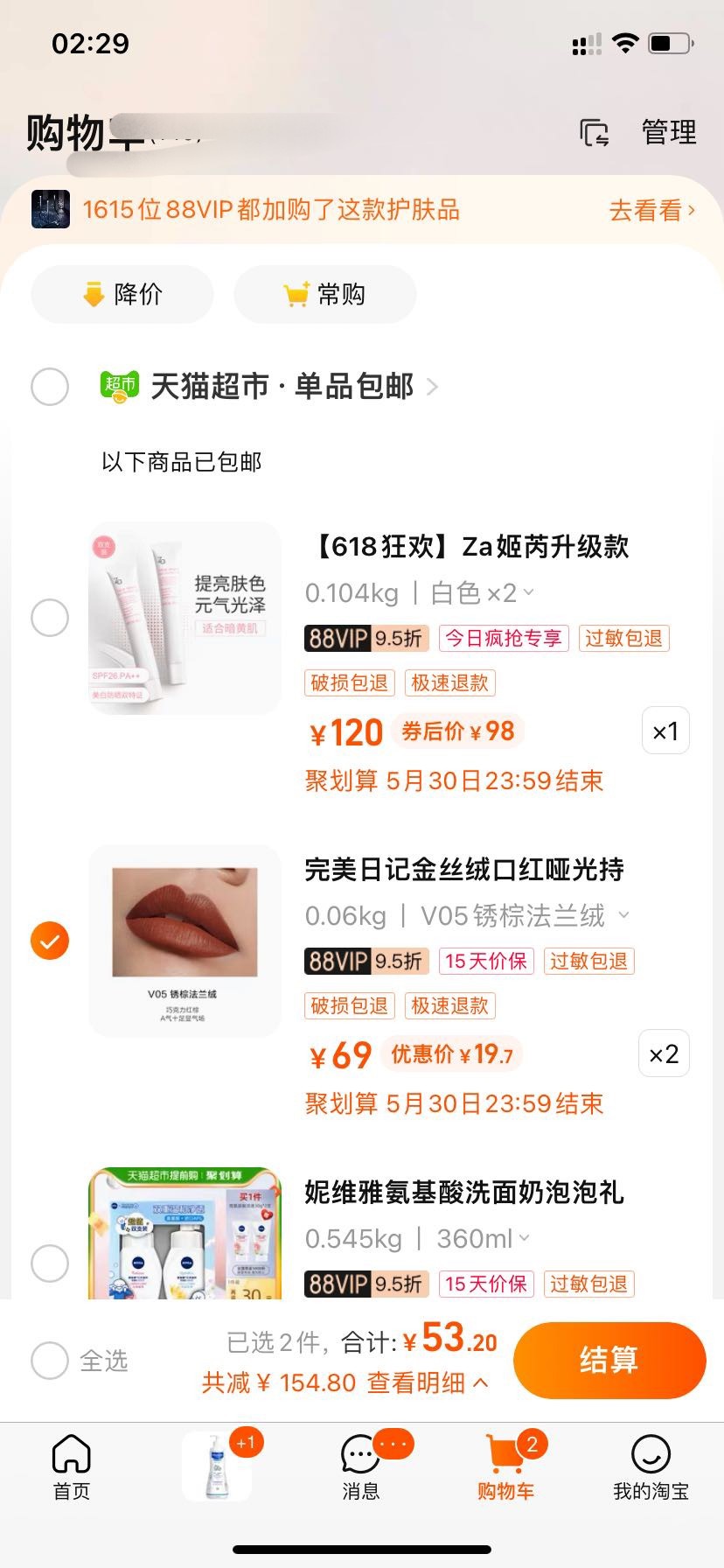Select the 妮维雅氨基酸洗面奶 item checkbox
724x1568 pixels.
click(x=50, y=1263)
